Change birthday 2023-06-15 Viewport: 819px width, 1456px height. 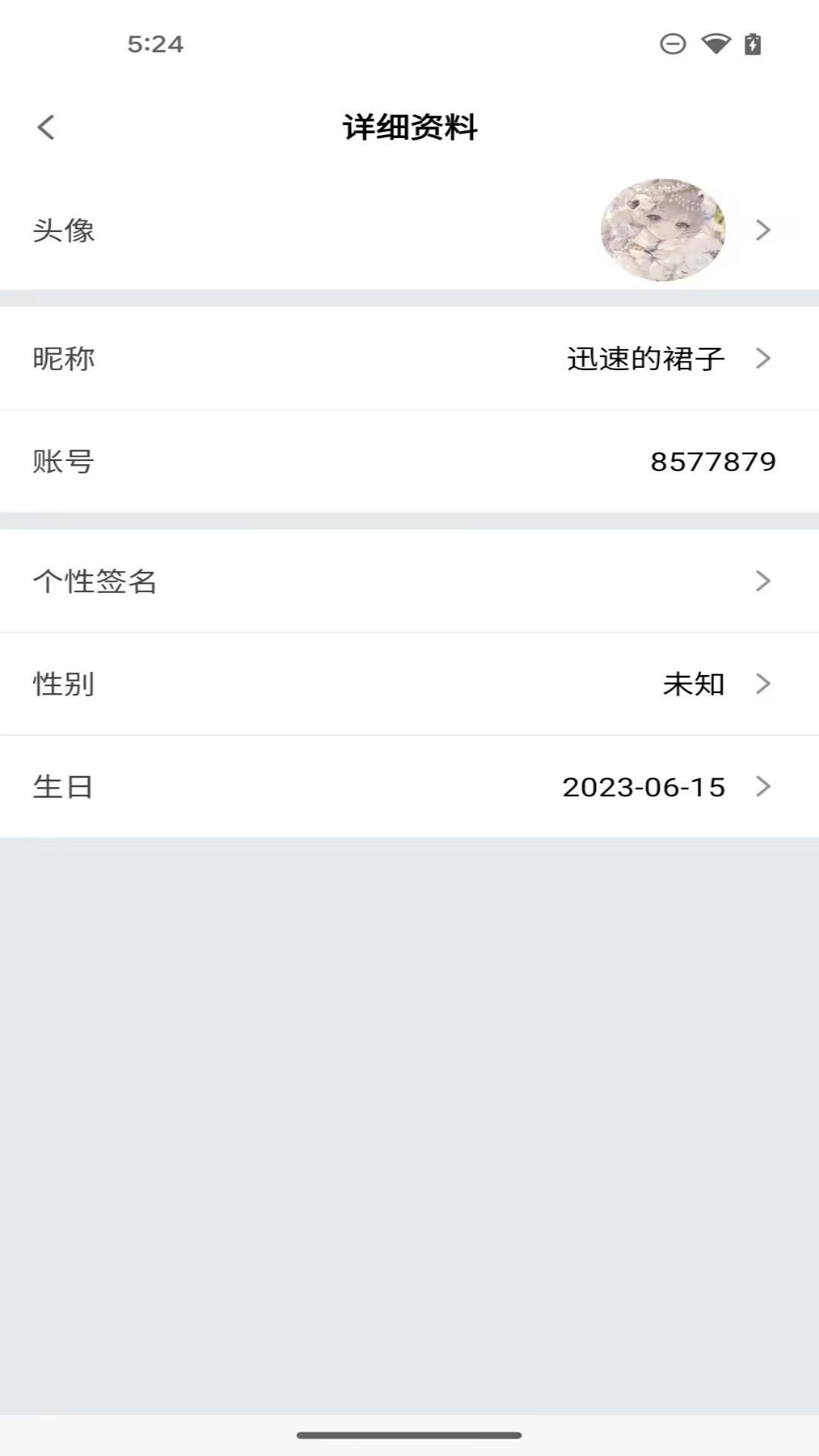pos(644,787)
